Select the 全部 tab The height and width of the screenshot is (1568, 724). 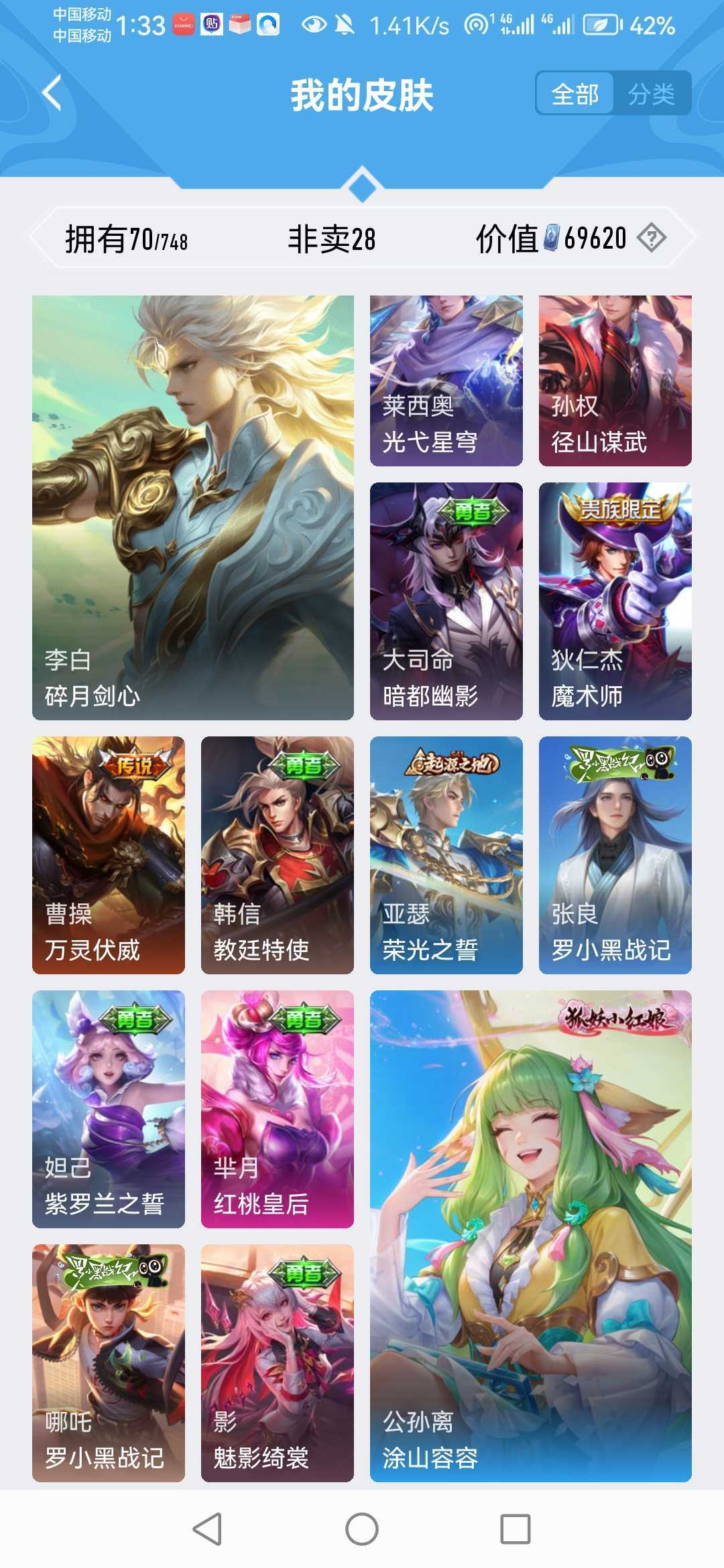[x=575, y=94]
